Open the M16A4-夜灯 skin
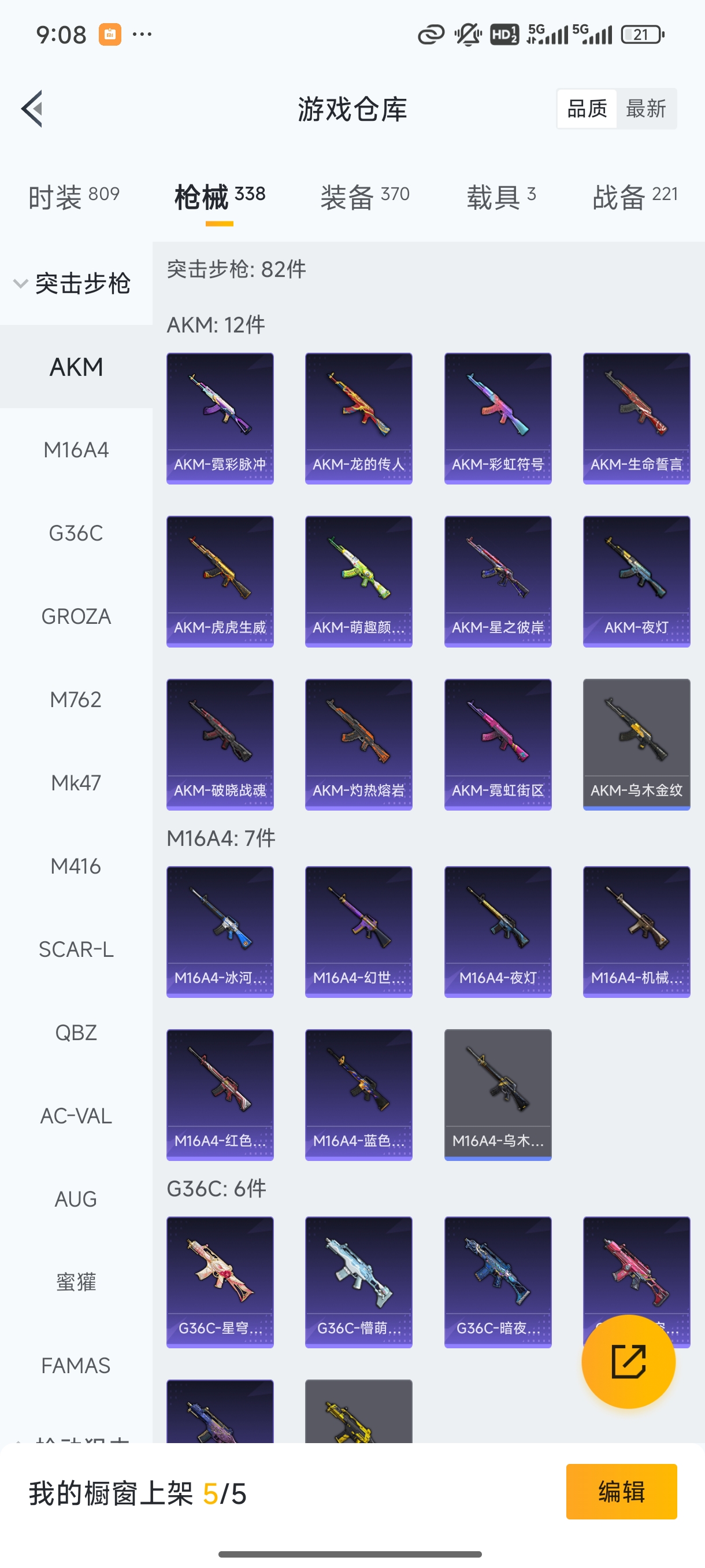 498,931
